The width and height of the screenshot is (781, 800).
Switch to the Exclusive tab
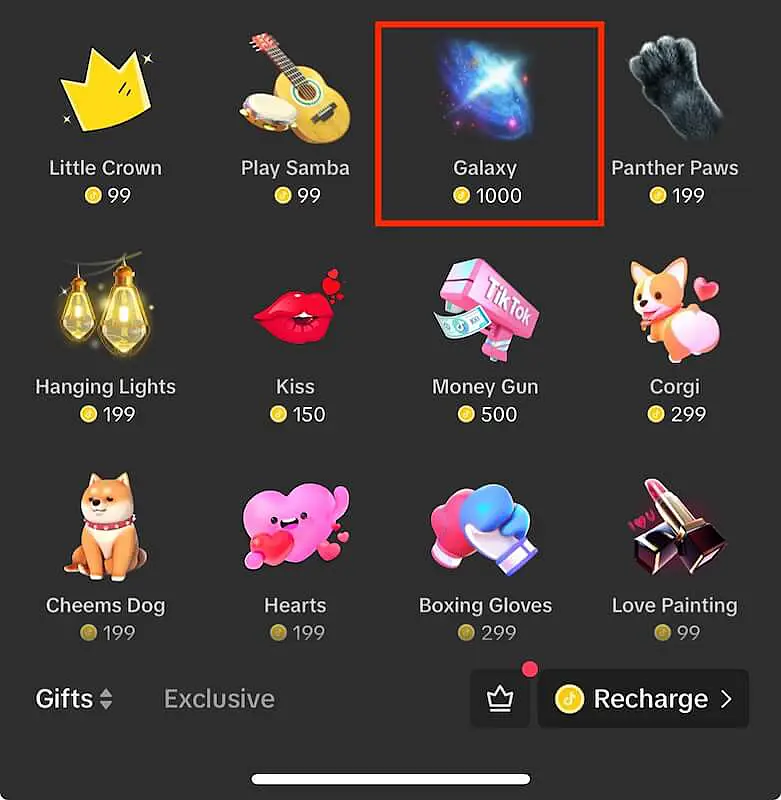click(219, 699)
